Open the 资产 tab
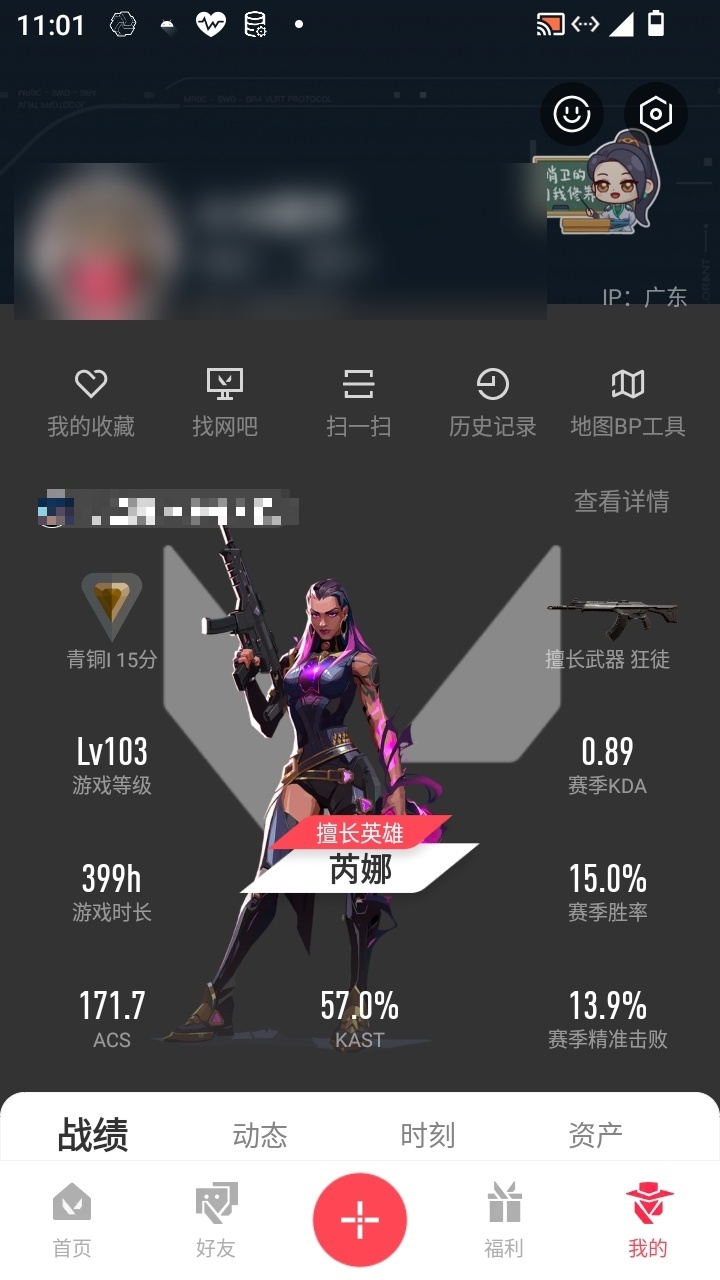Viewport: 720px width, 1280px height. (595, 1135)
